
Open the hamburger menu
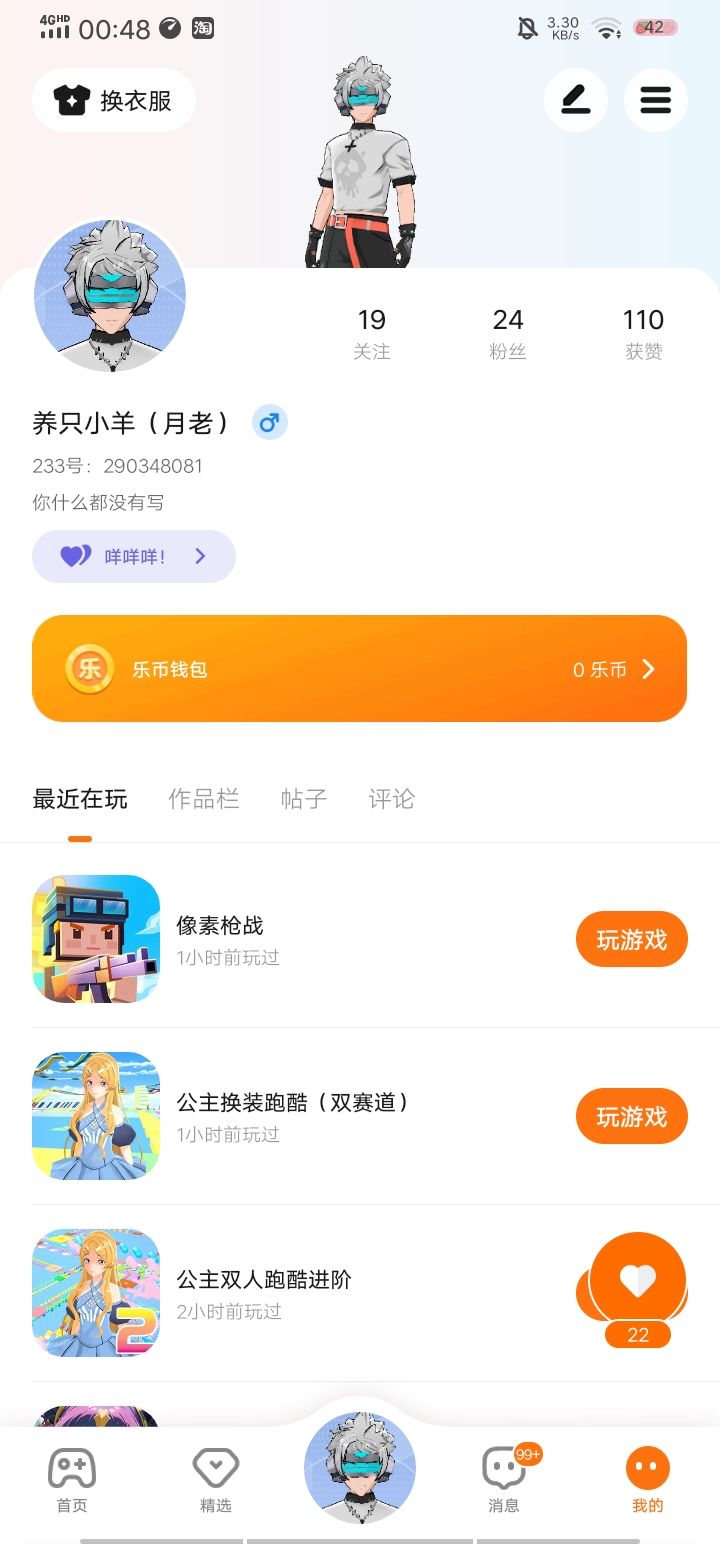point(656,100)
